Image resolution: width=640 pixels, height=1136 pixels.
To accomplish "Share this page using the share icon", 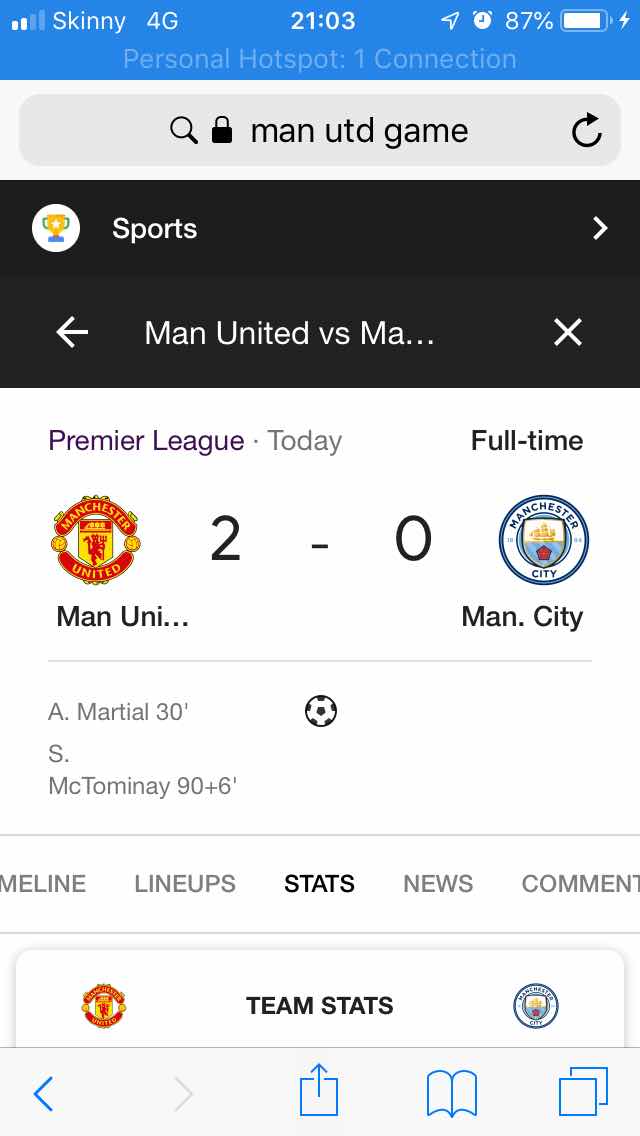I will tap(319, 1091).
